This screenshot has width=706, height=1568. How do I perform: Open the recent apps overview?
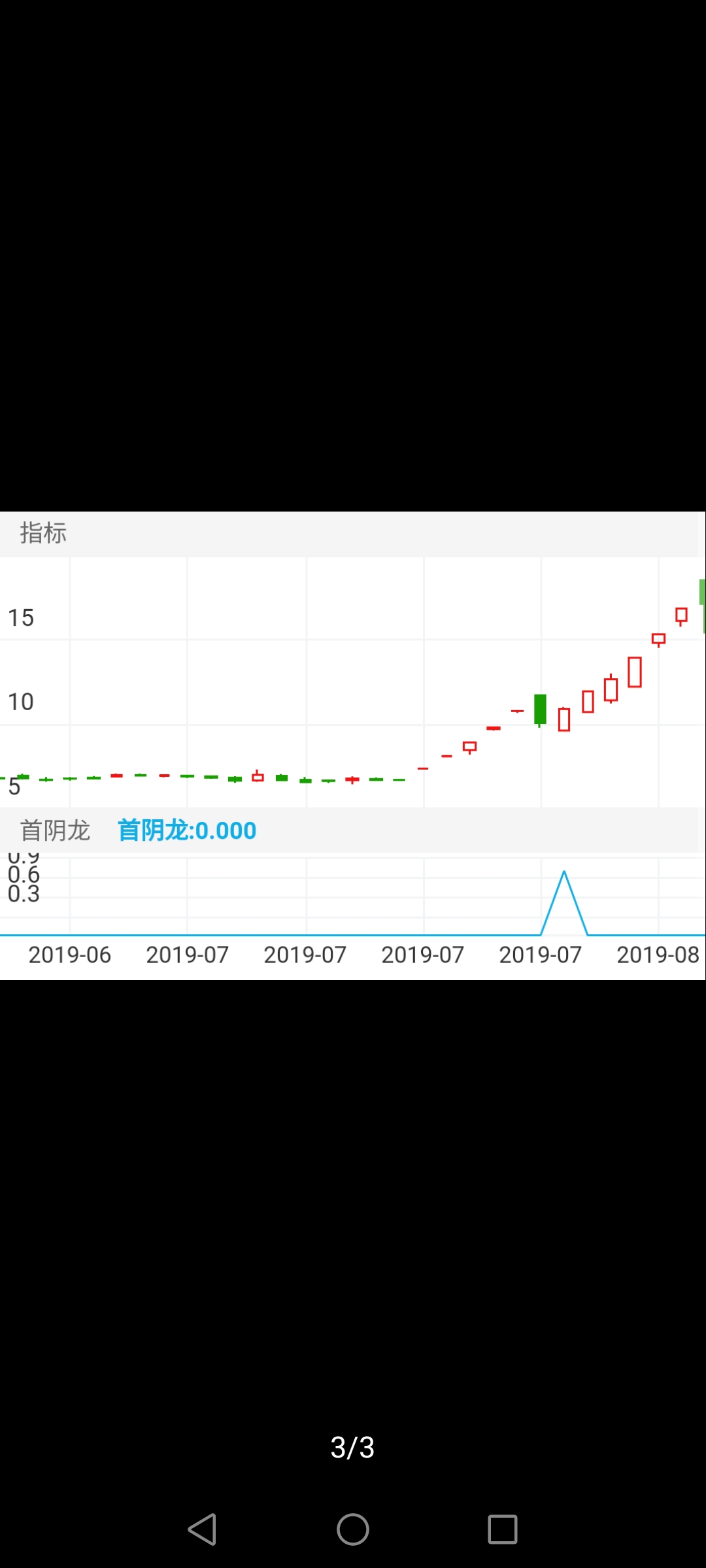coord(502,1529)
